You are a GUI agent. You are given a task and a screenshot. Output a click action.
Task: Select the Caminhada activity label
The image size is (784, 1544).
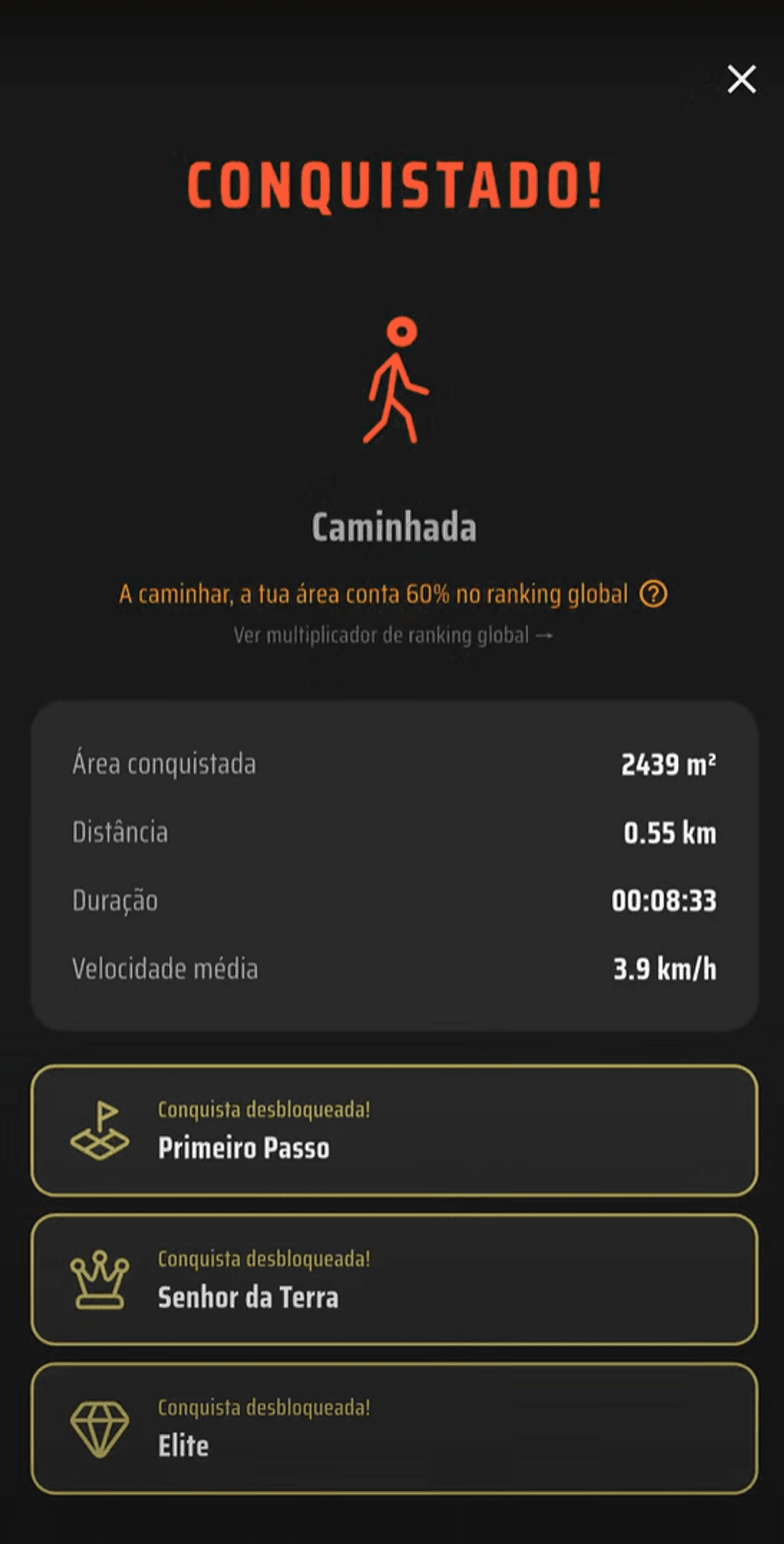(x=393, y=528)
